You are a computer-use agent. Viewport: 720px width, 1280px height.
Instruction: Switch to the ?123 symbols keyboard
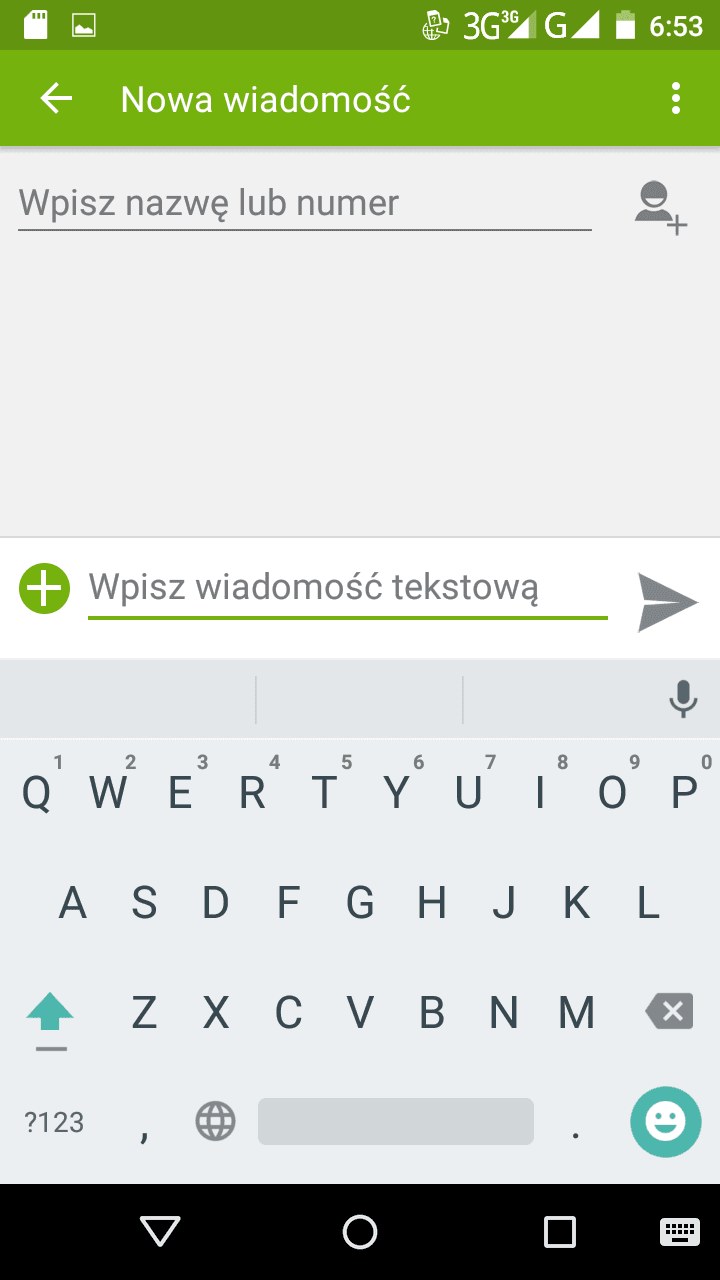coord(54,1122)
